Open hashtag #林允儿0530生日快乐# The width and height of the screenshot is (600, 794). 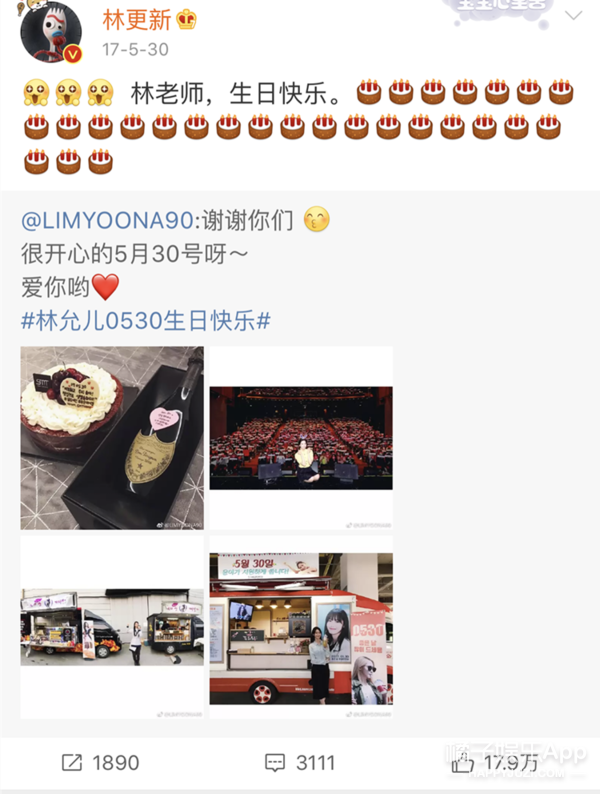pos(146,321)
